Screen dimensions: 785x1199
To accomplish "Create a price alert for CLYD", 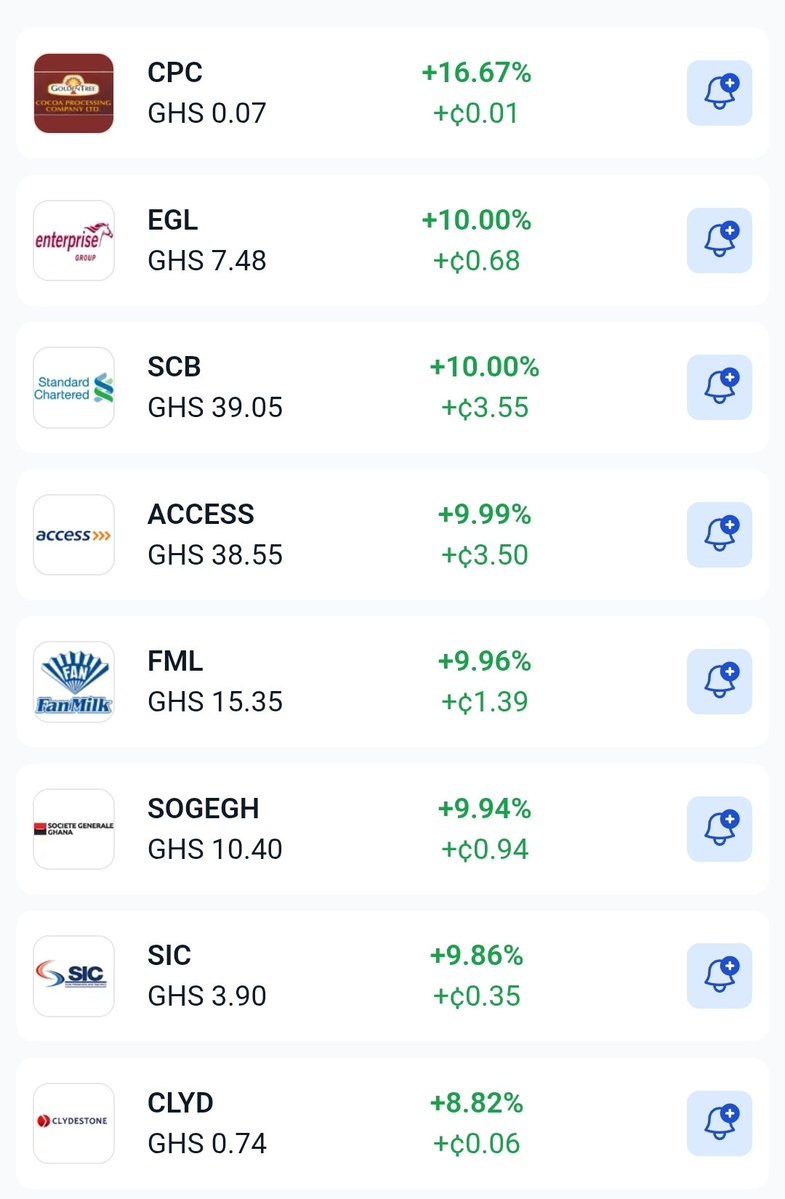I will 719,1122.
